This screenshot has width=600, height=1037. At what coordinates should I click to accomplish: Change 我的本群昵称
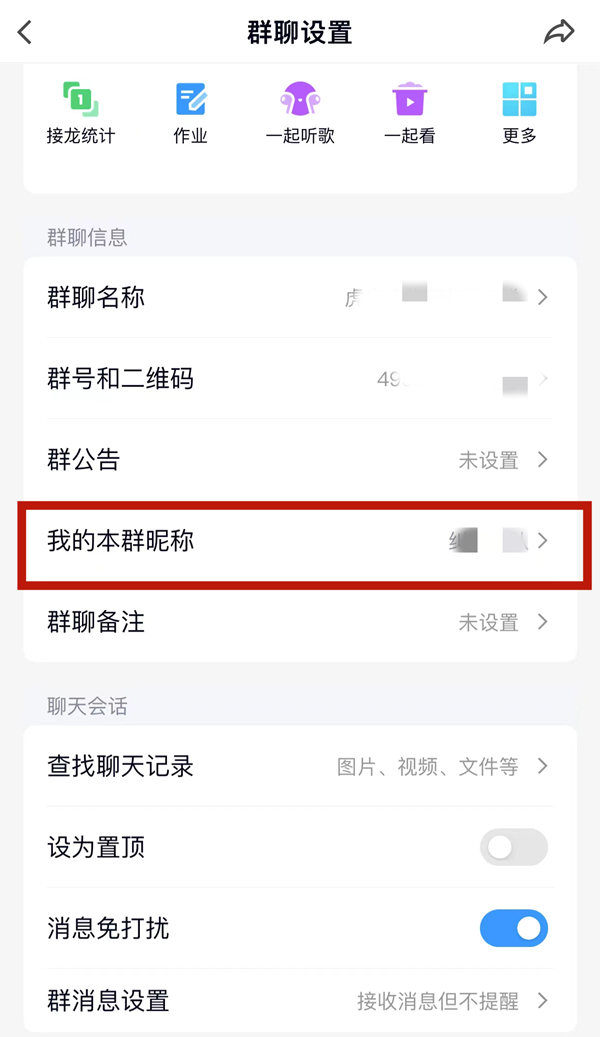300,541
